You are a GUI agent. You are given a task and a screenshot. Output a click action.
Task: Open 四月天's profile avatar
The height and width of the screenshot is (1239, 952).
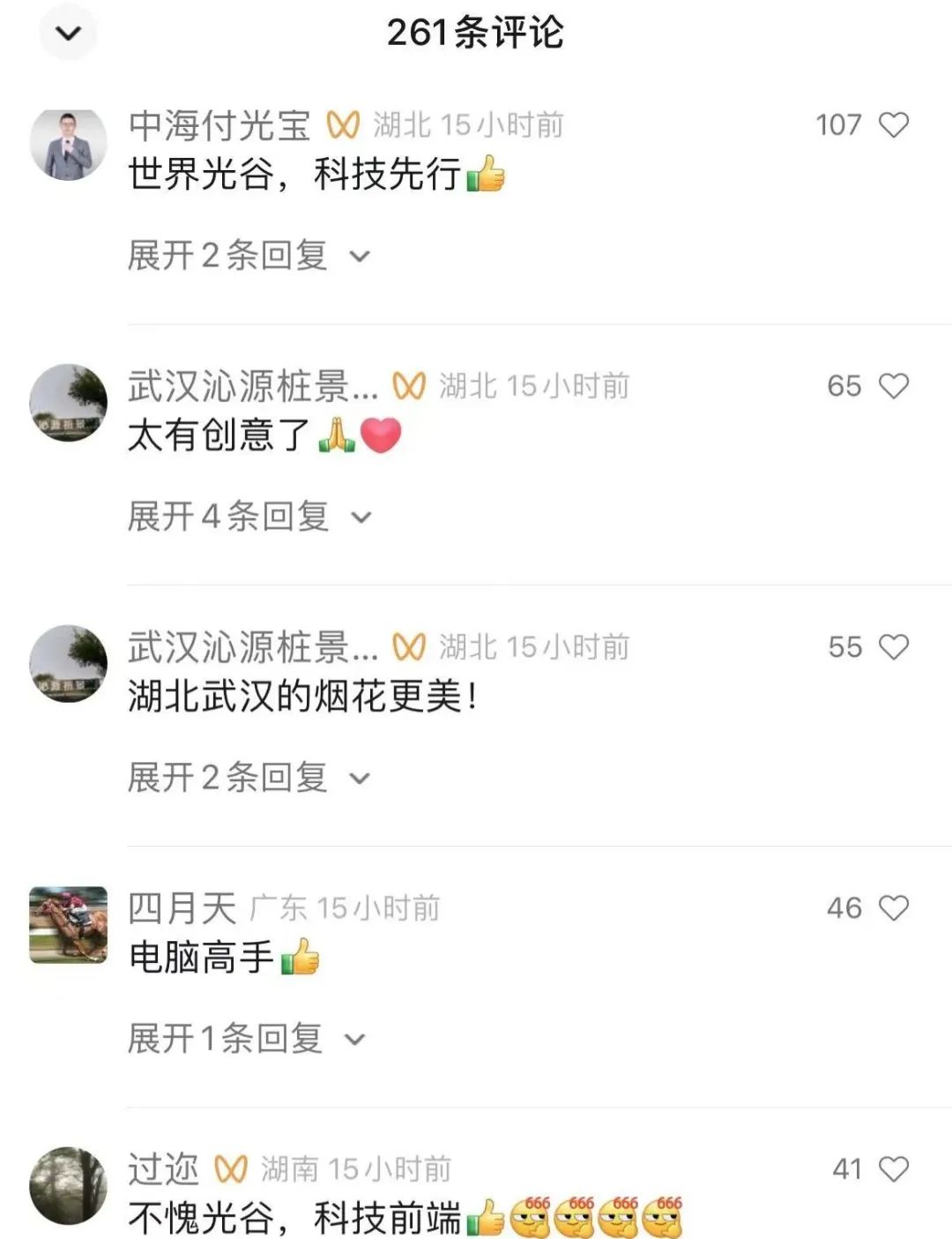tap(68, 925)
